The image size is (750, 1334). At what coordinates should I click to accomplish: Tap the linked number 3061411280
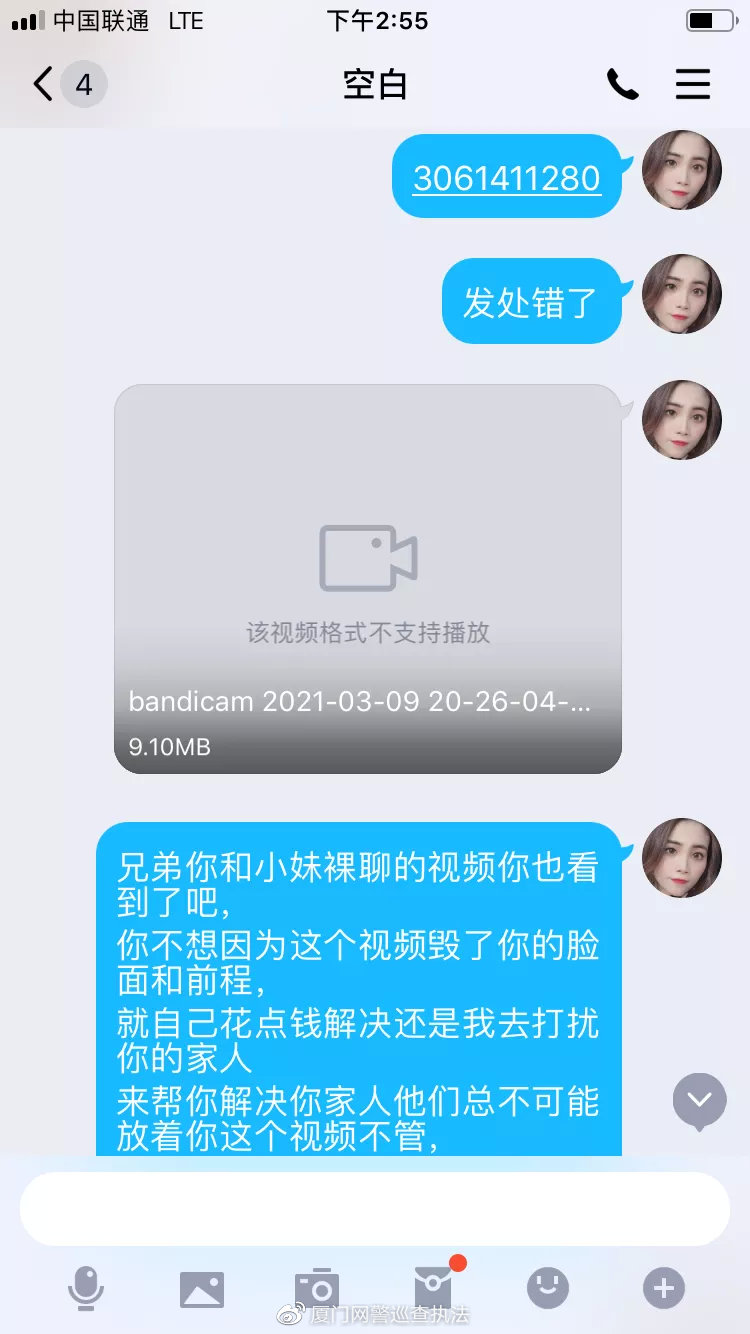coord(506,178)
